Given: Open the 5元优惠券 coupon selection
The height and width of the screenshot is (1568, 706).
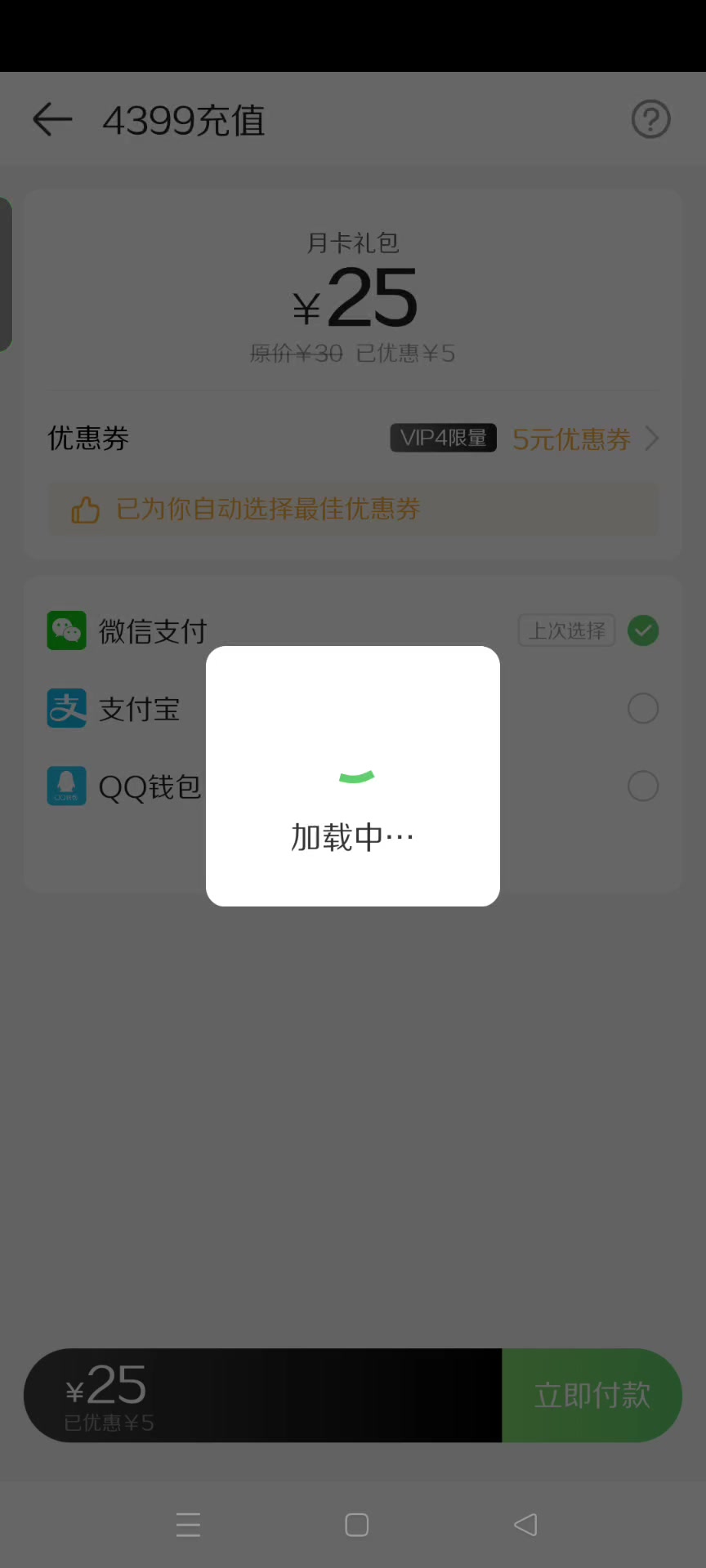Looking at the screenshot, I should 584,439.
